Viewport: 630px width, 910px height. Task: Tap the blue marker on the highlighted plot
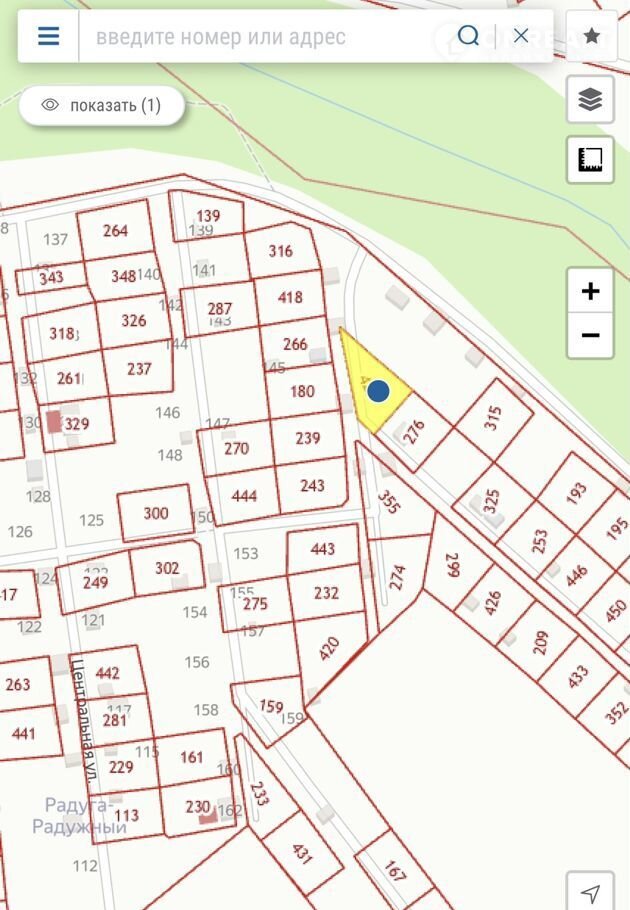pos(378,391)
